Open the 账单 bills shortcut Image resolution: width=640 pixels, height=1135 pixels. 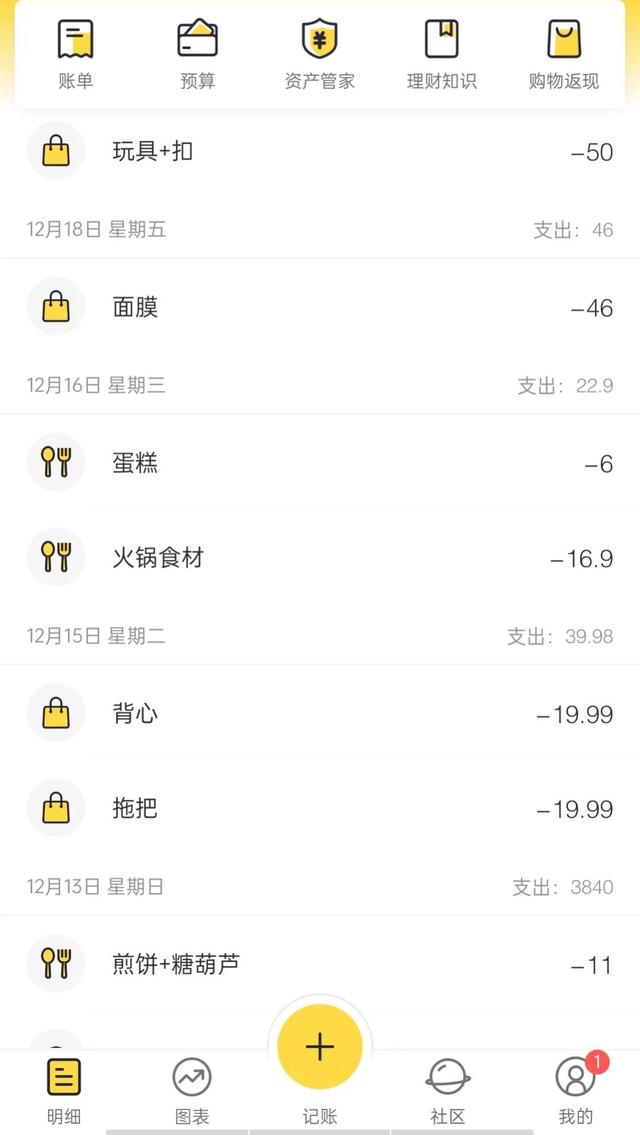click(x=75, y=54)
